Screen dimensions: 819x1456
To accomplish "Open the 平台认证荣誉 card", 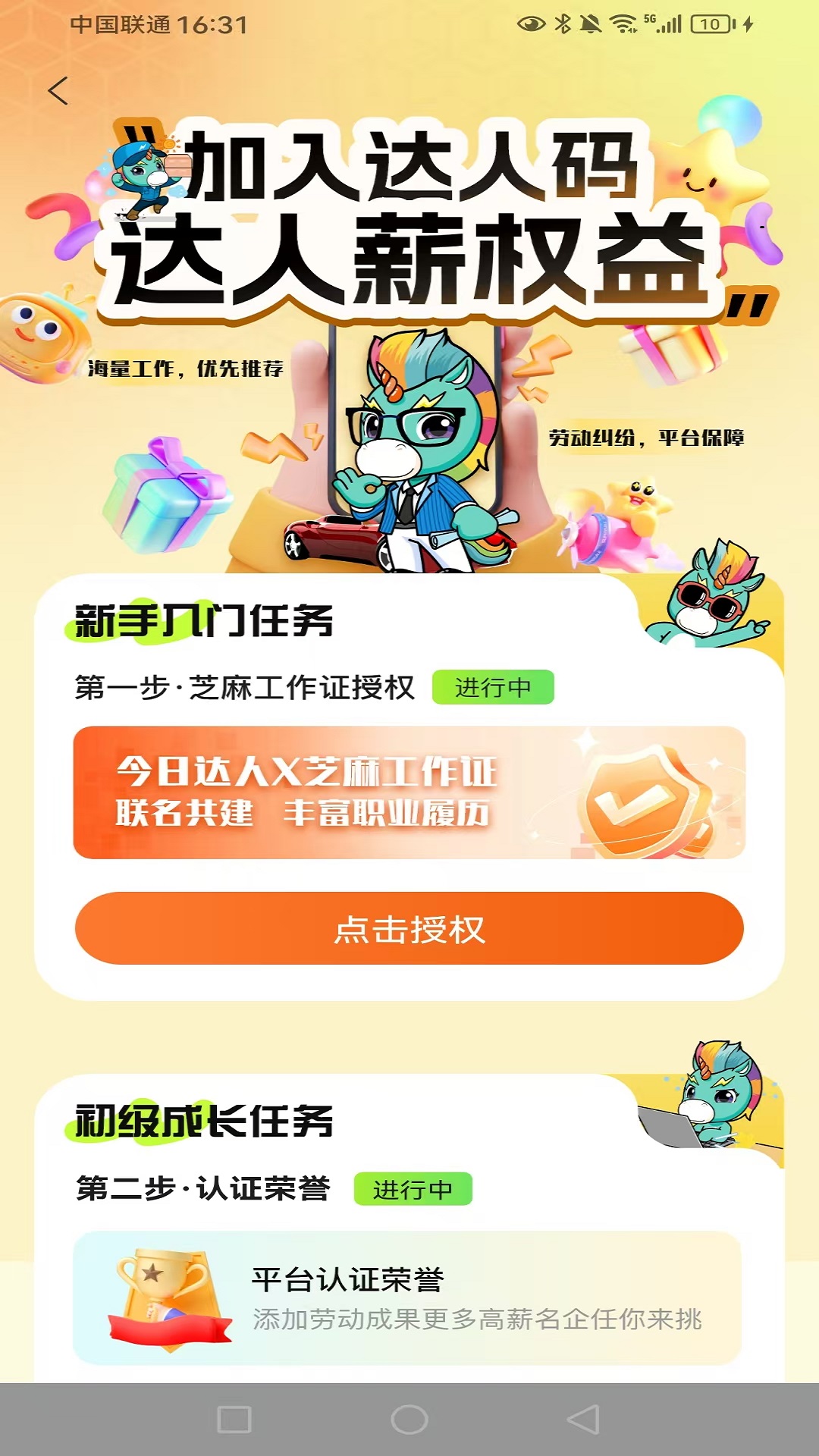I will point(407,1298).
